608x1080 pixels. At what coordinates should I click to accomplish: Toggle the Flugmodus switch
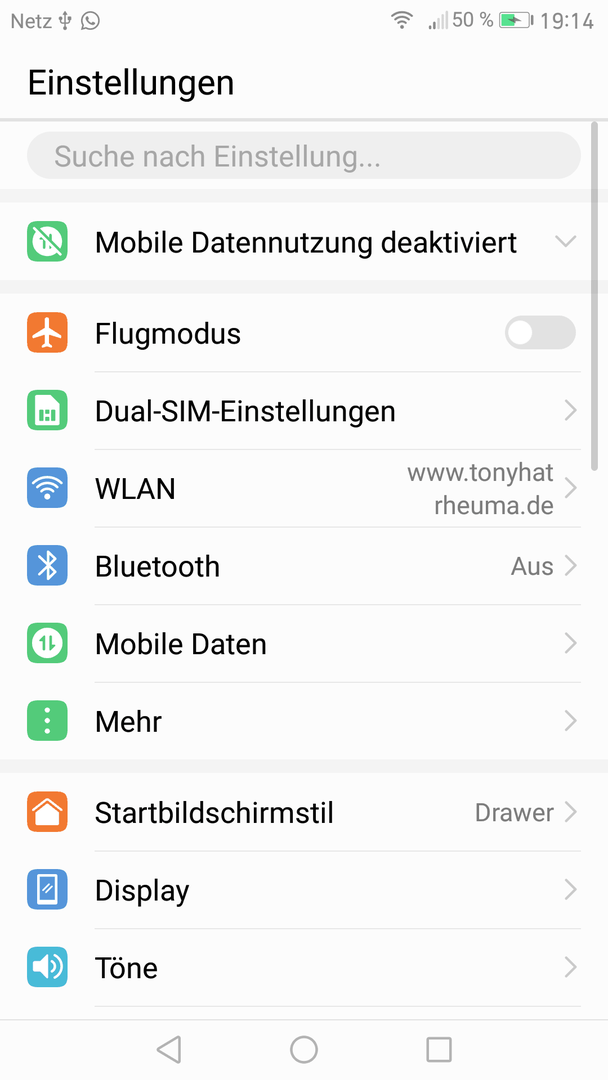coord(540,333)
